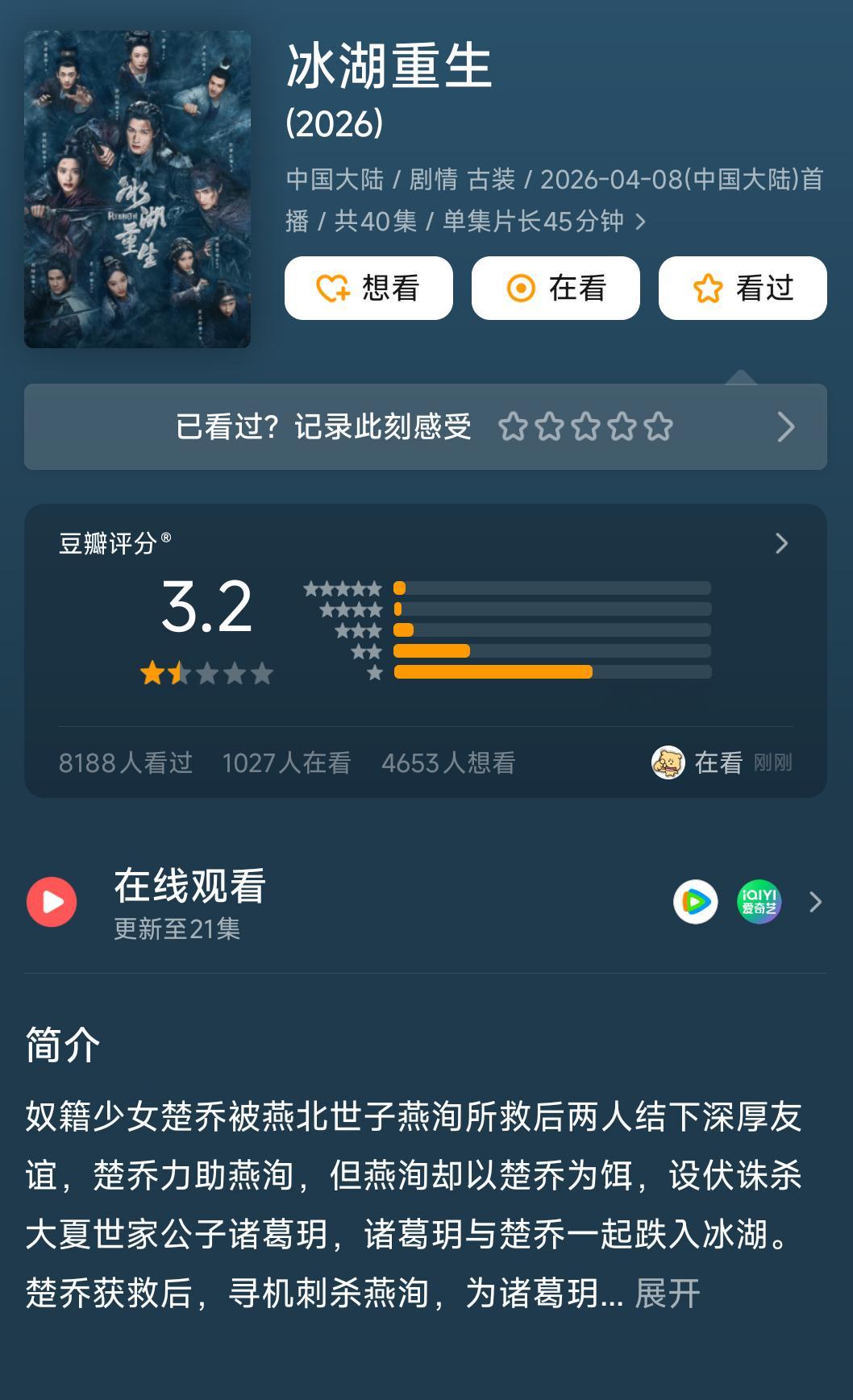Open the 4653人想看 list

pyautogui.click(x=448, y=762)
